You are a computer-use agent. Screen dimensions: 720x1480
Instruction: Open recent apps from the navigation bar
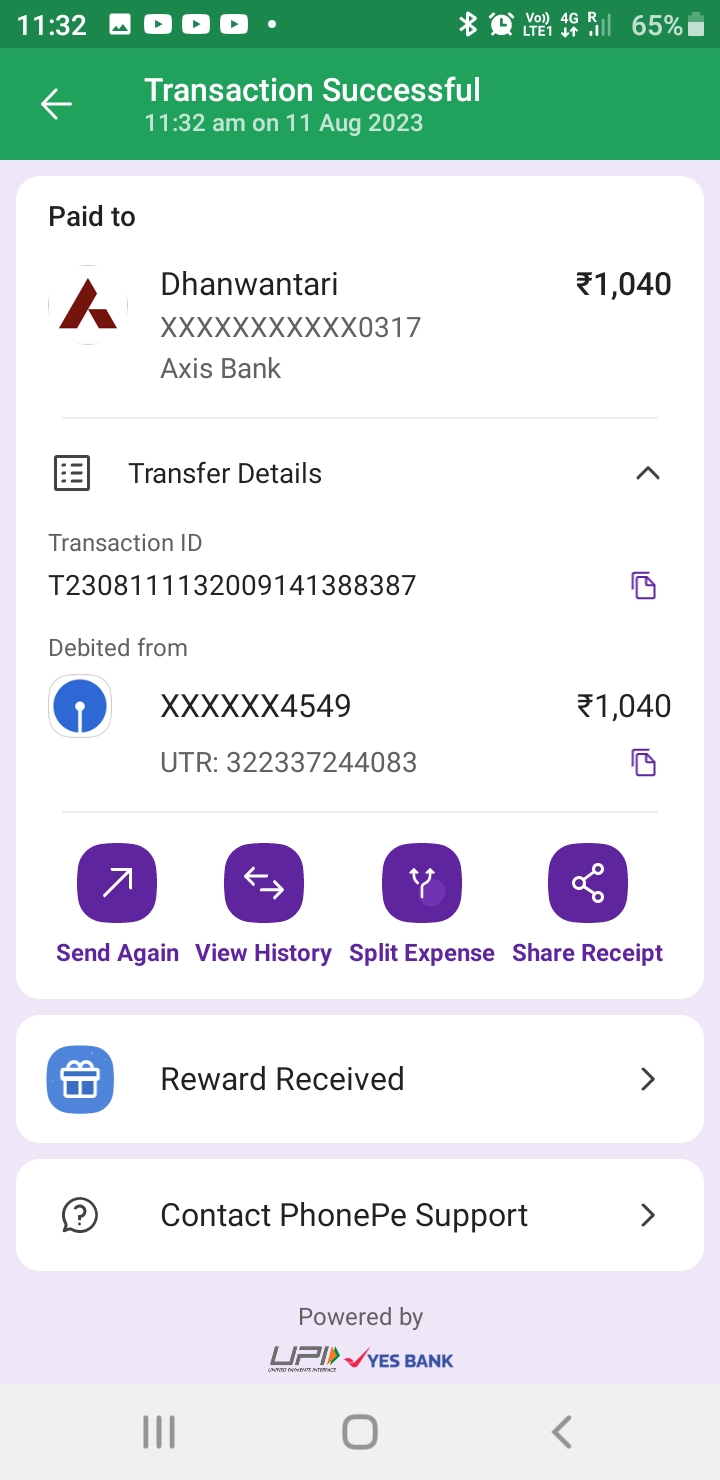pyautogui.click(x=159, y=1432)
